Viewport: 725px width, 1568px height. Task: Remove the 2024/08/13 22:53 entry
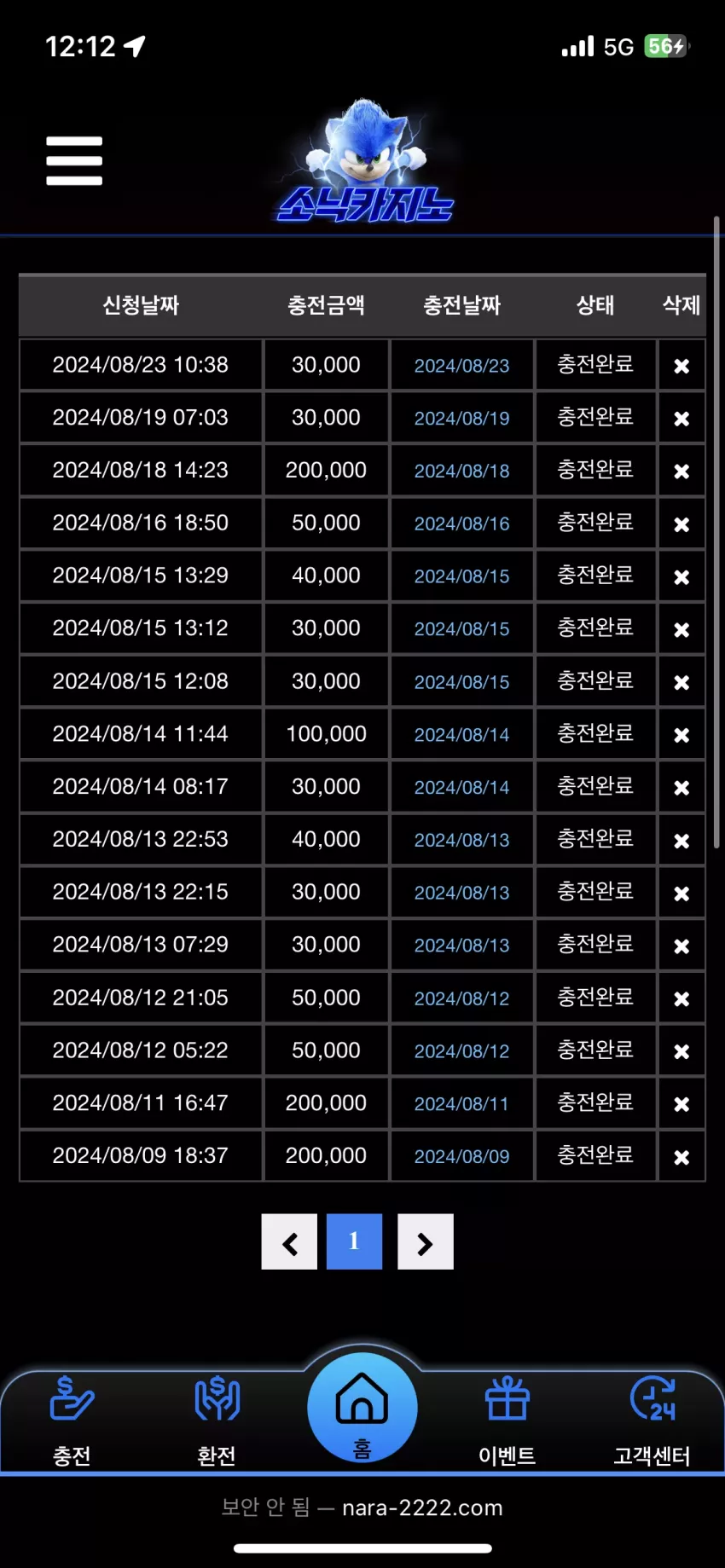point(681,841)
